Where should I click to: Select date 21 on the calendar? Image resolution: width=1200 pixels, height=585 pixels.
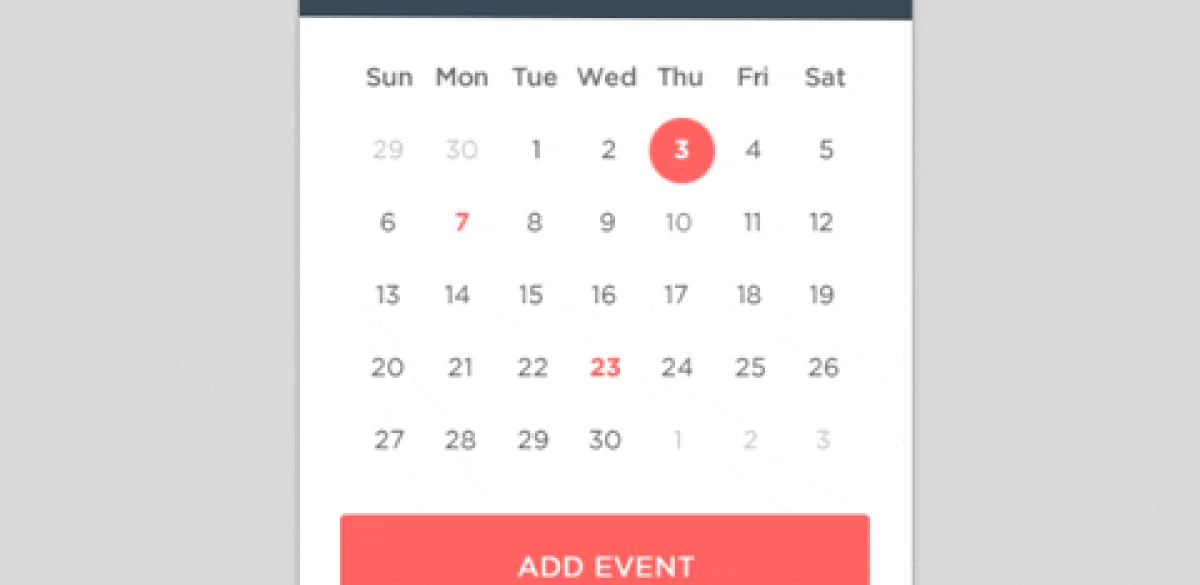(460, 368)
